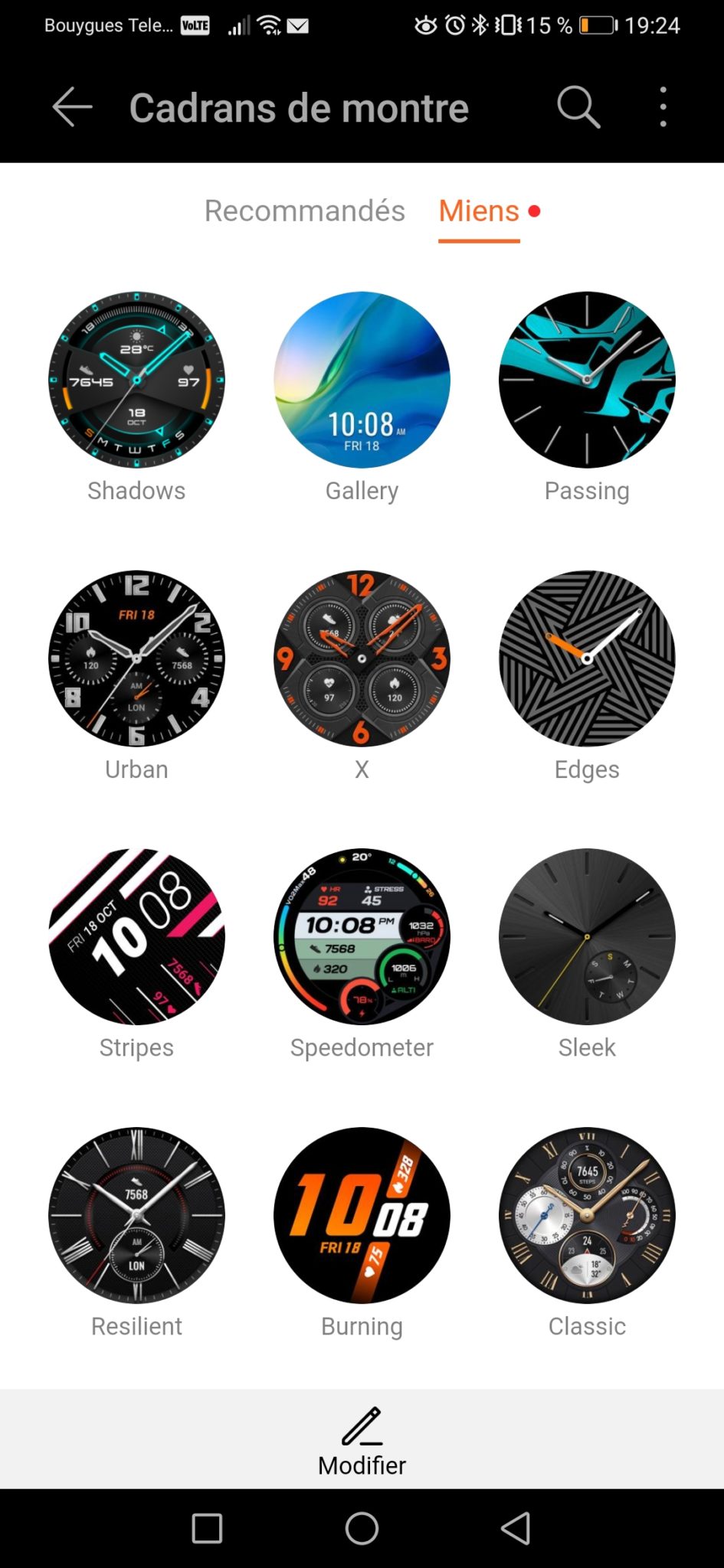Select the Burning watch face
Image resolution: width=724 pixels, height=1568 pixels.
(x=362, y=1215)
